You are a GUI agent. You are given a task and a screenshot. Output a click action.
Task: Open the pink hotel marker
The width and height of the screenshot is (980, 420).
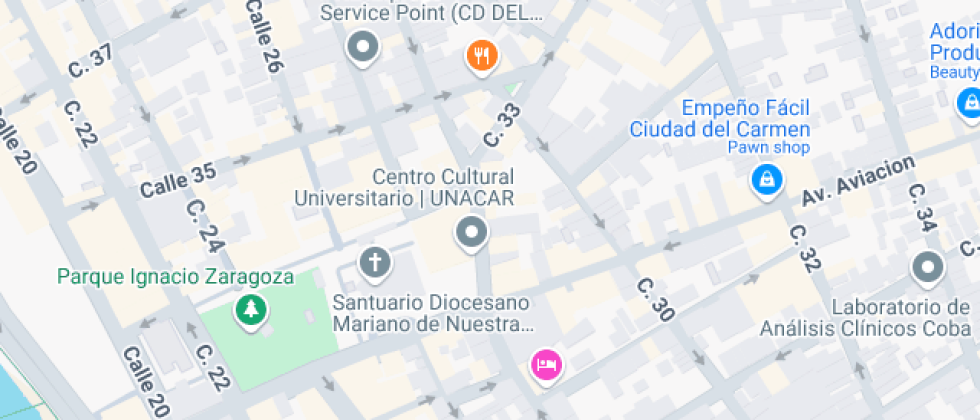pos(546,364)
